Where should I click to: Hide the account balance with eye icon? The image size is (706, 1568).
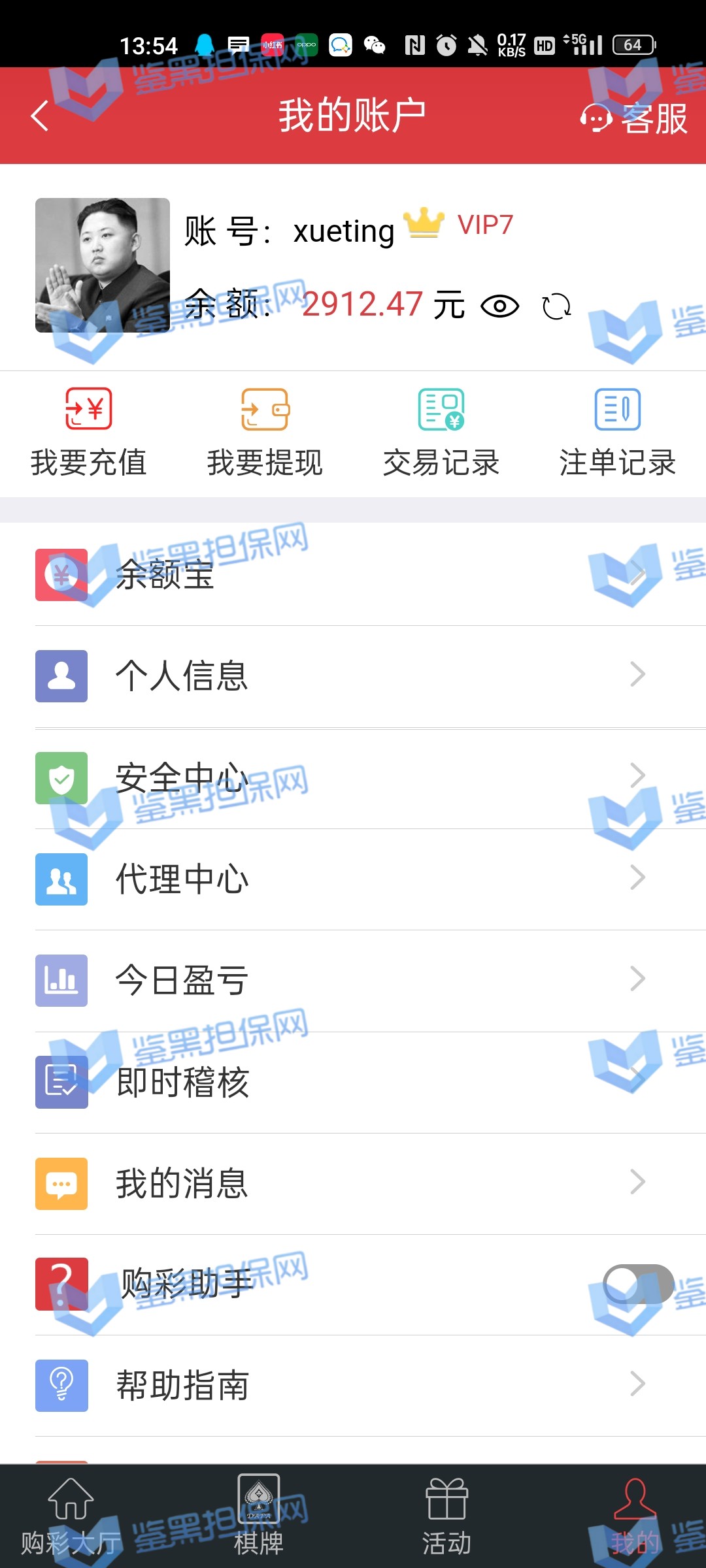click(x=499, y=306)
